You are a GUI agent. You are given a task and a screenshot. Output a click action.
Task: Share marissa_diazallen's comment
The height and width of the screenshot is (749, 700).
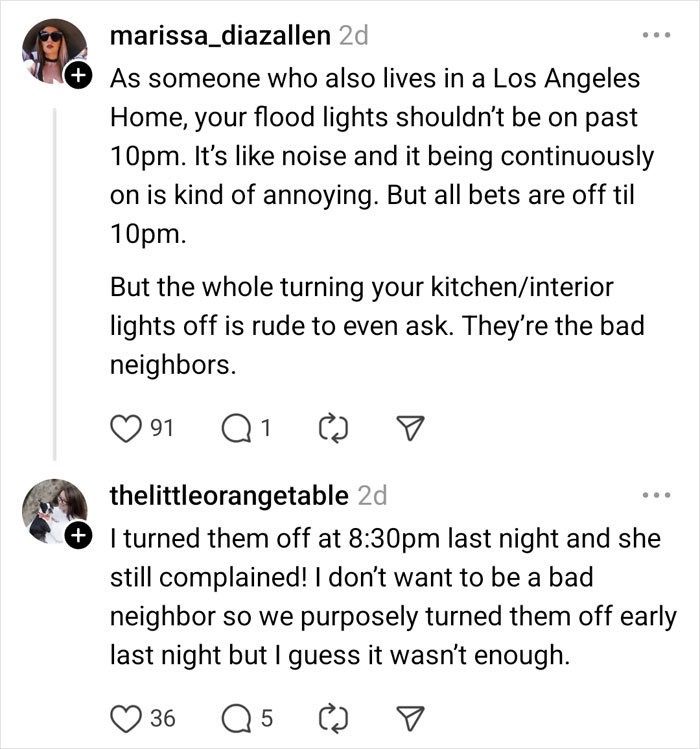pyautogui.click(x=408, y=428)
